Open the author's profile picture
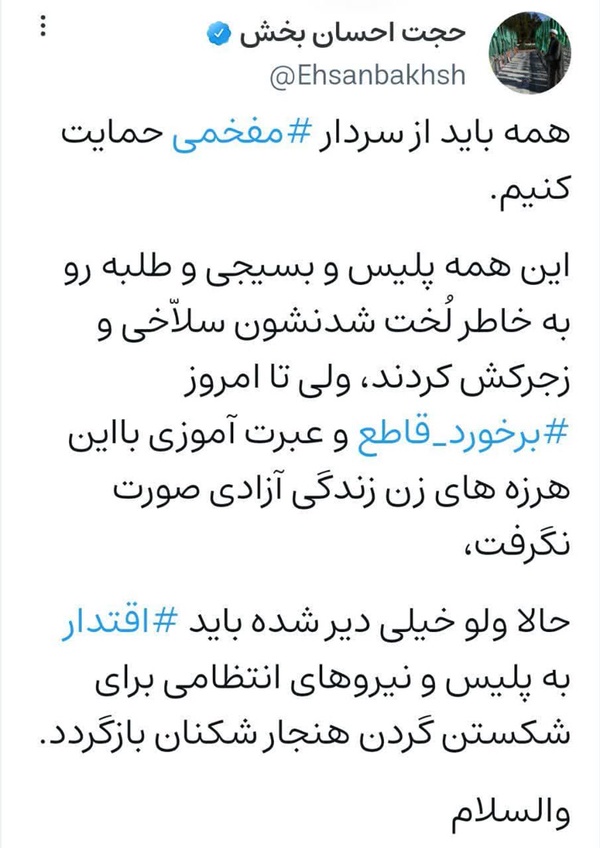The image size is (600, 848). (x=530, y=52)
